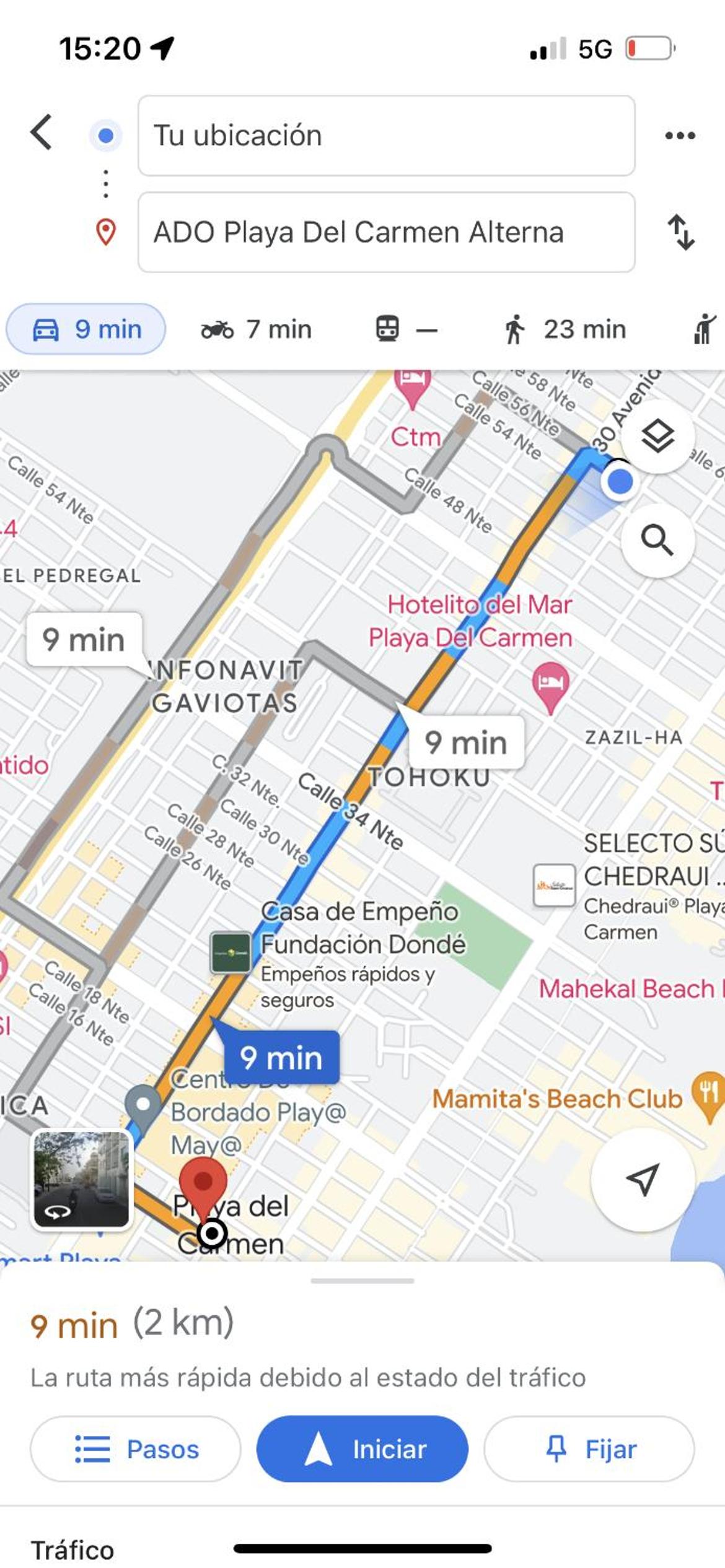Choose the alternate 9 min route via Tohoku
Screen dimensions: 725x1568
coord(466,742)
